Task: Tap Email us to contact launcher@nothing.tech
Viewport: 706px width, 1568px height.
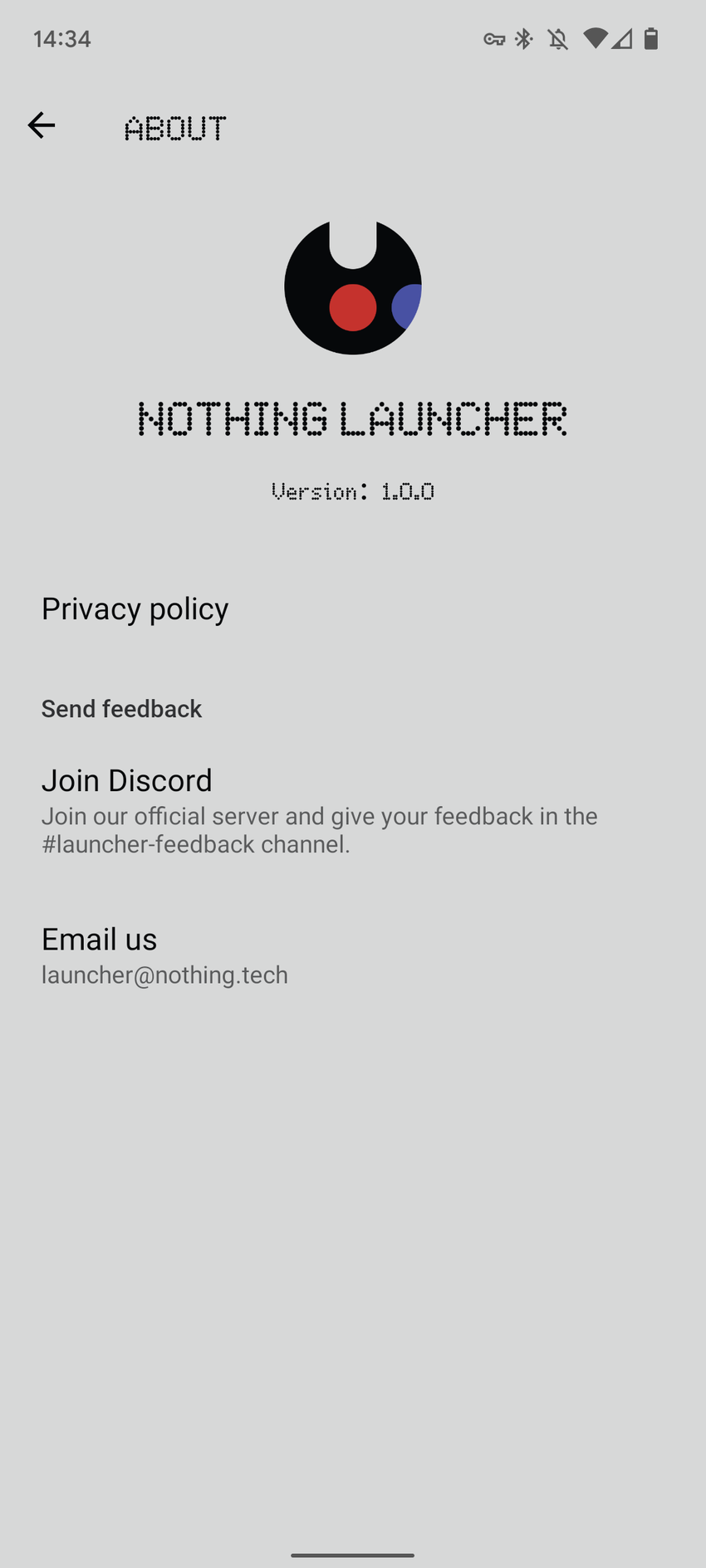Action: tap(164, 955)
